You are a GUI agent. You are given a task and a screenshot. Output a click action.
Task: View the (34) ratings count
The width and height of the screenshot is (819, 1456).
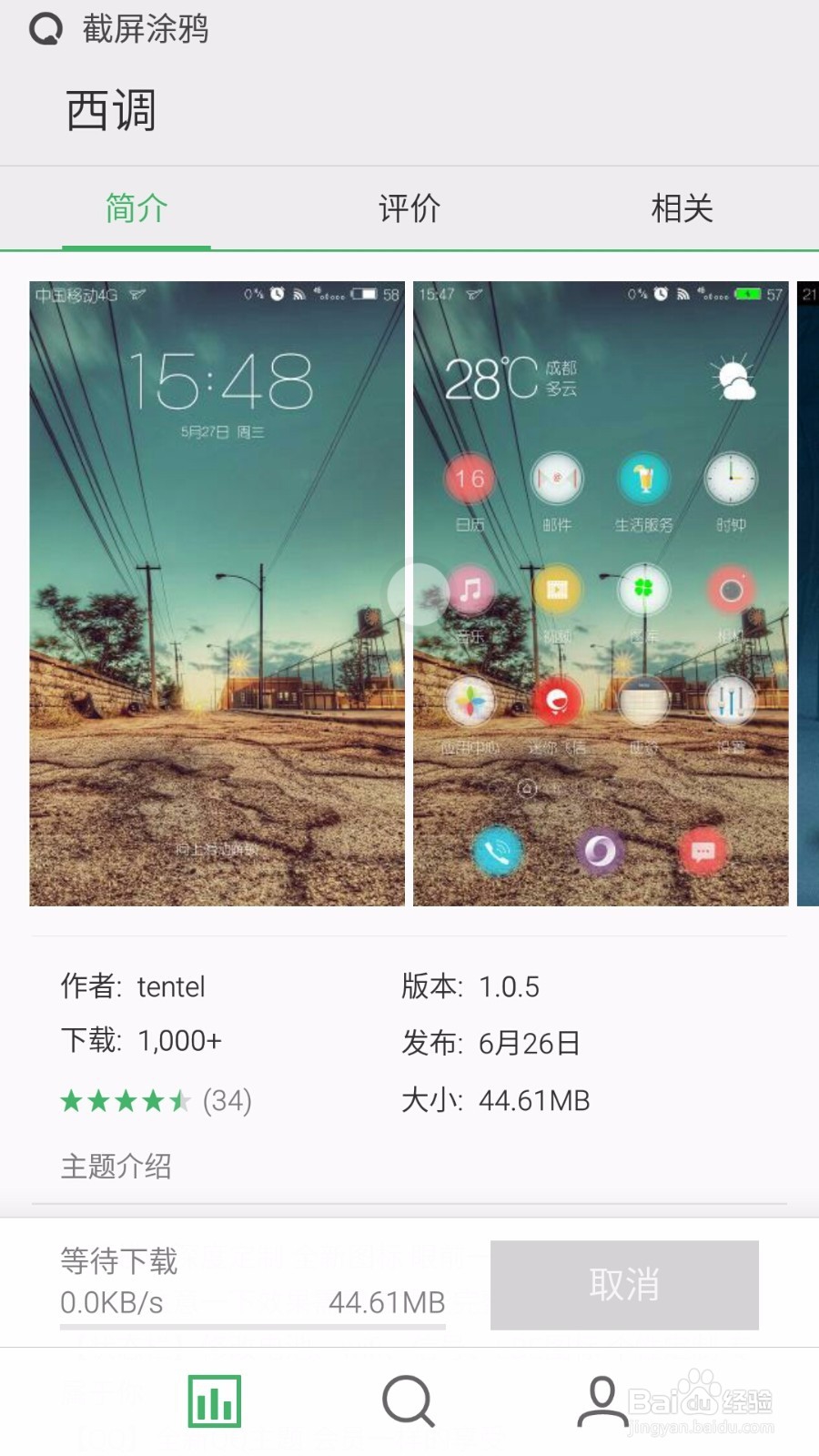[x=225, y=1101]
